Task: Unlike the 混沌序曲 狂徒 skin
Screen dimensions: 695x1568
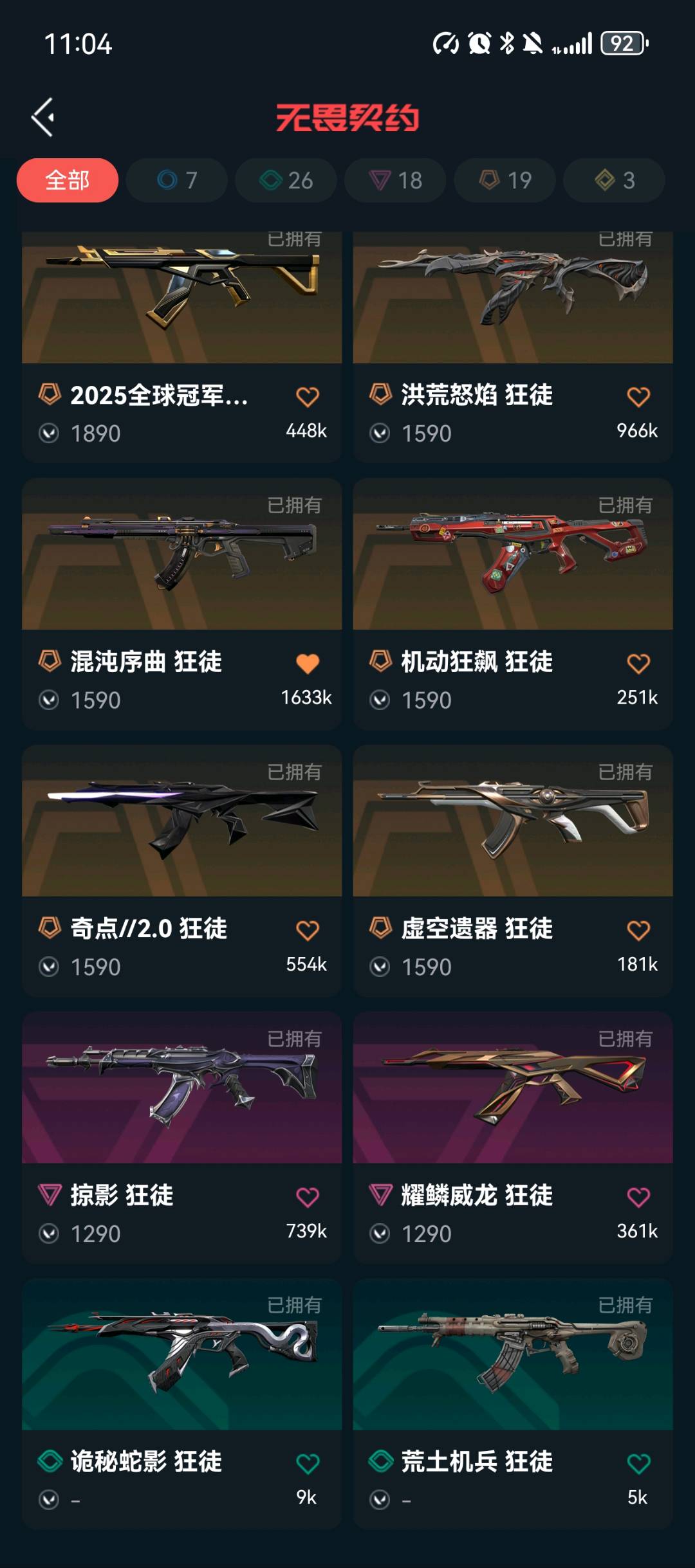Action: coord(308,664)
